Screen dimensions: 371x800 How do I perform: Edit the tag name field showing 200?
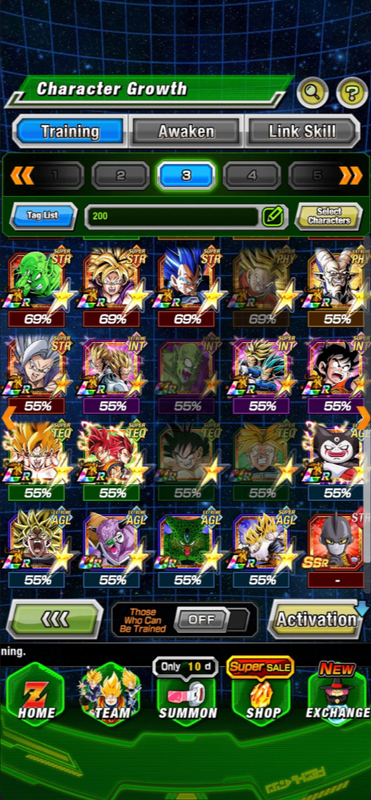186,216
